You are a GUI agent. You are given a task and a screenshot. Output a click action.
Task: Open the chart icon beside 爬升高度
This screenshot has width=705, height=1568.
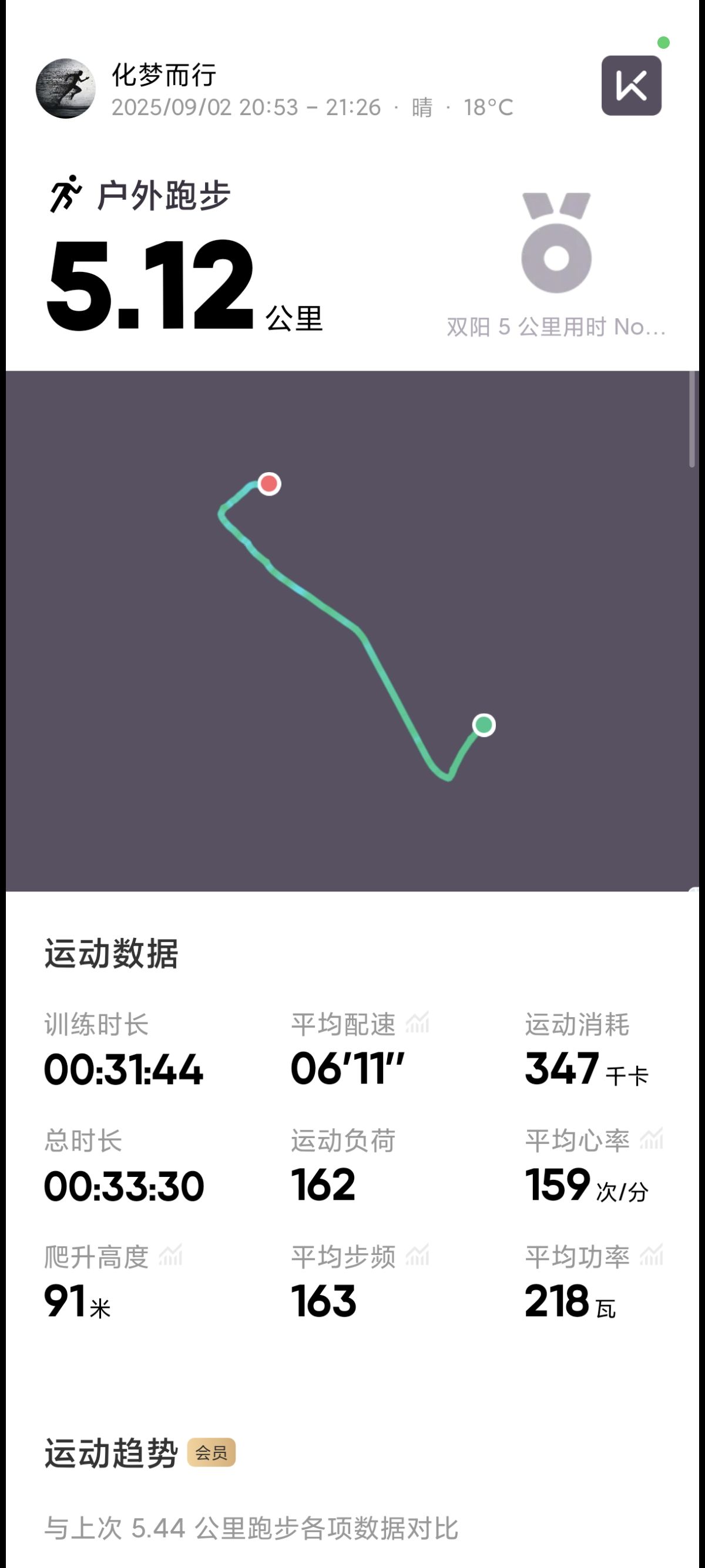click(170, 1255)
